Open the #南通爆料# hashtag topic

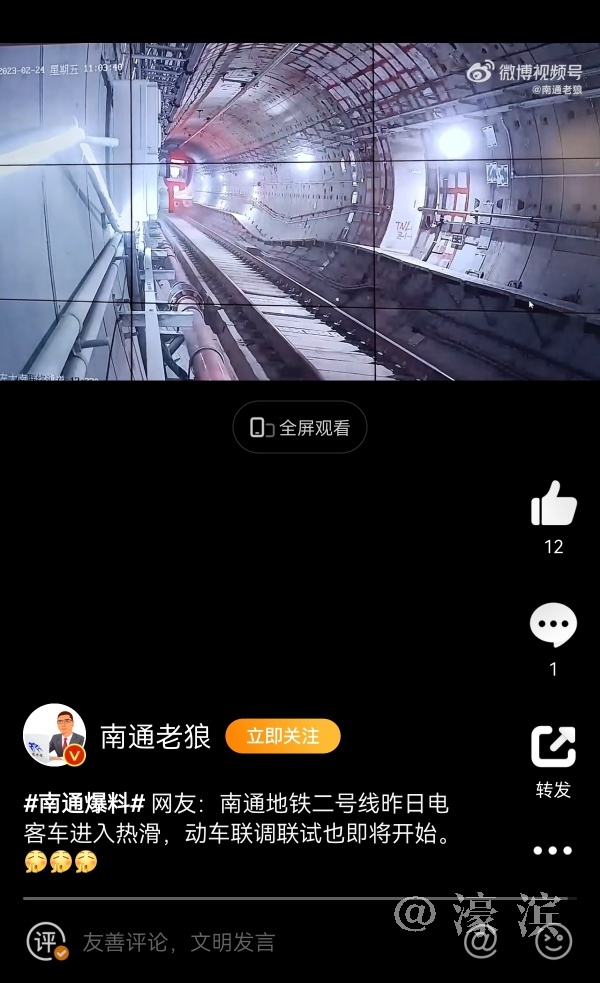85,803
